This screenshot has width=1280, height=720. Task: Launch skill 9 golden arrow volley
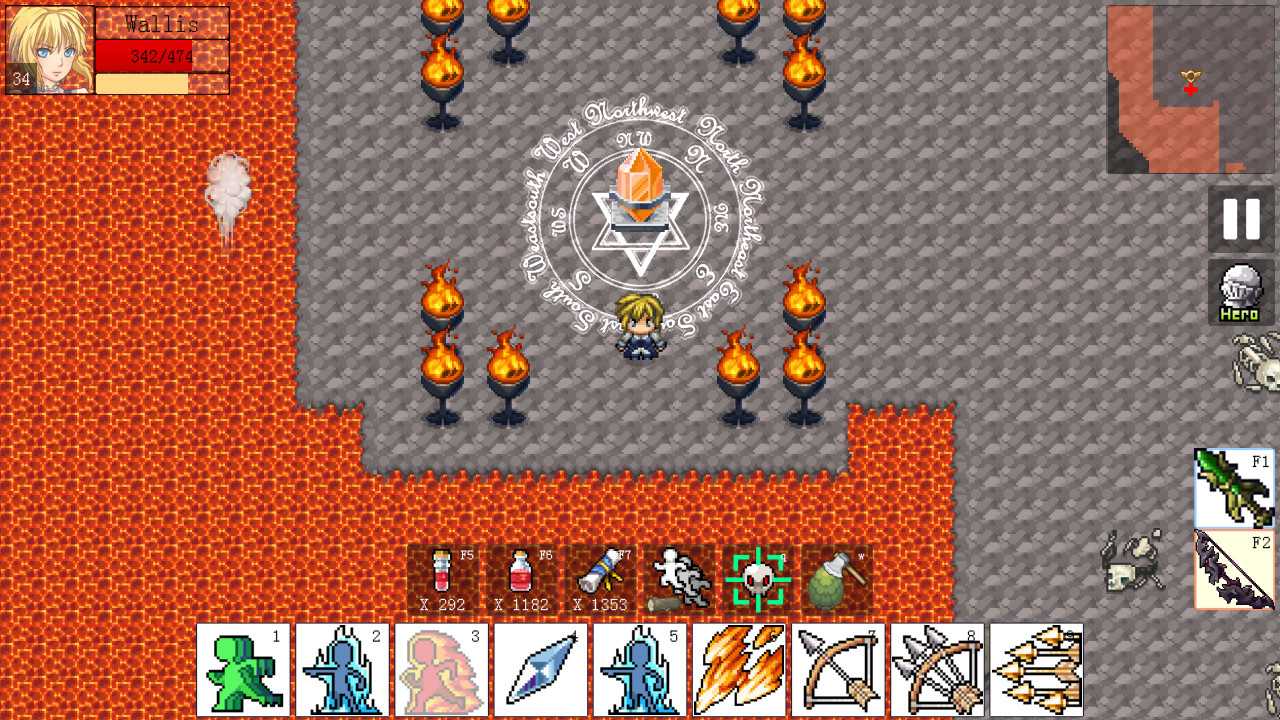coord(1036,670)
